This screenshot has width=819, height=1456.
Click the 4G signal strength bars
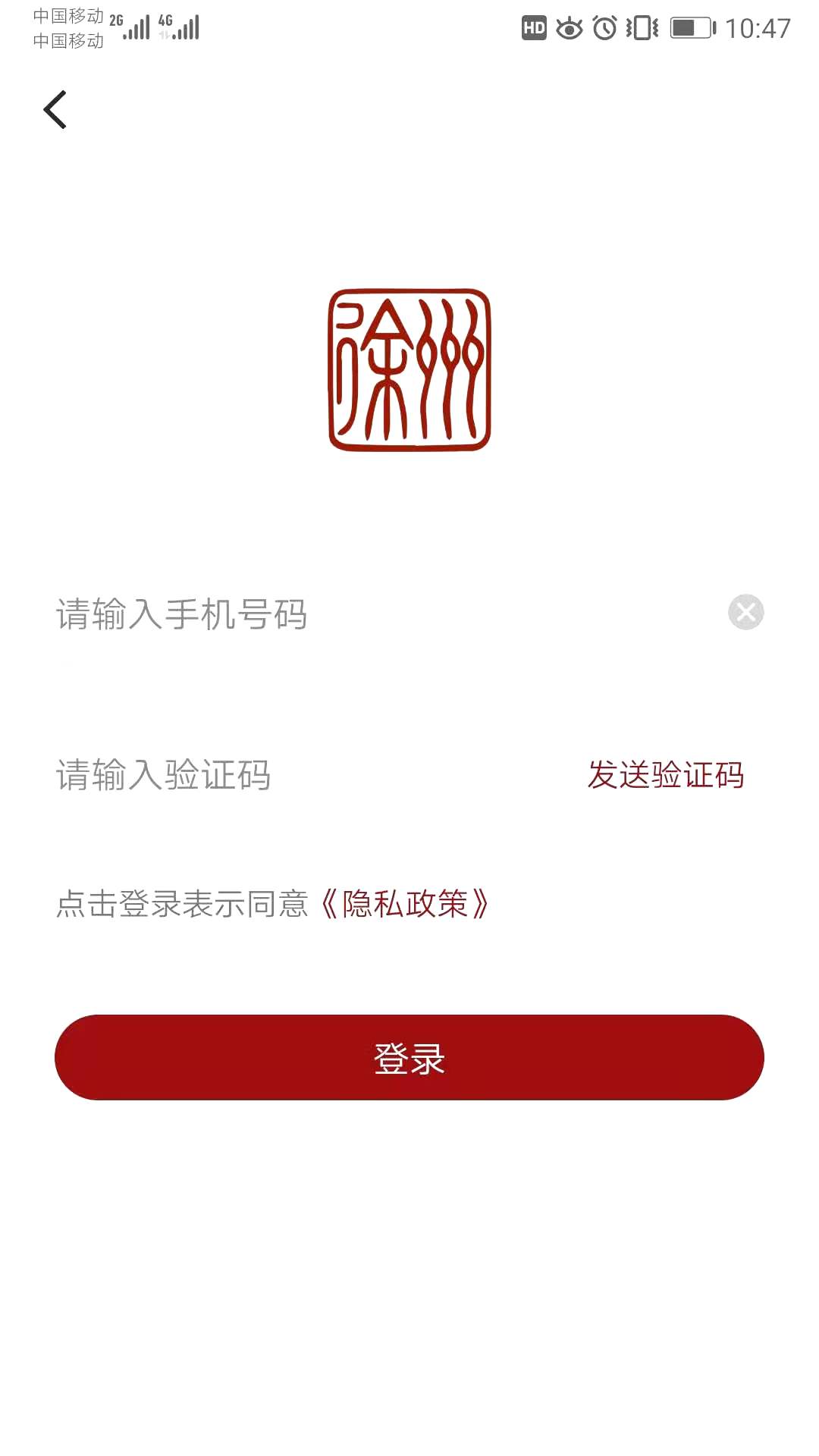click(x=184, y=27)
